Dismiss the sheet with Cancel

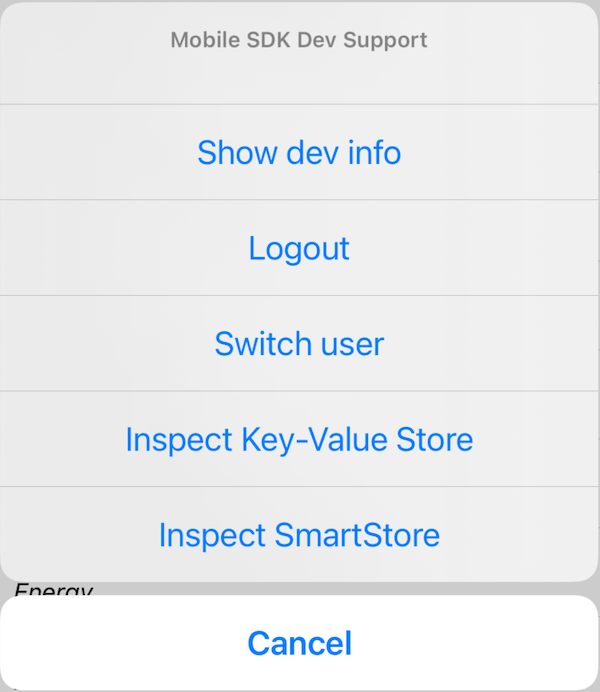tap(299, 643)
